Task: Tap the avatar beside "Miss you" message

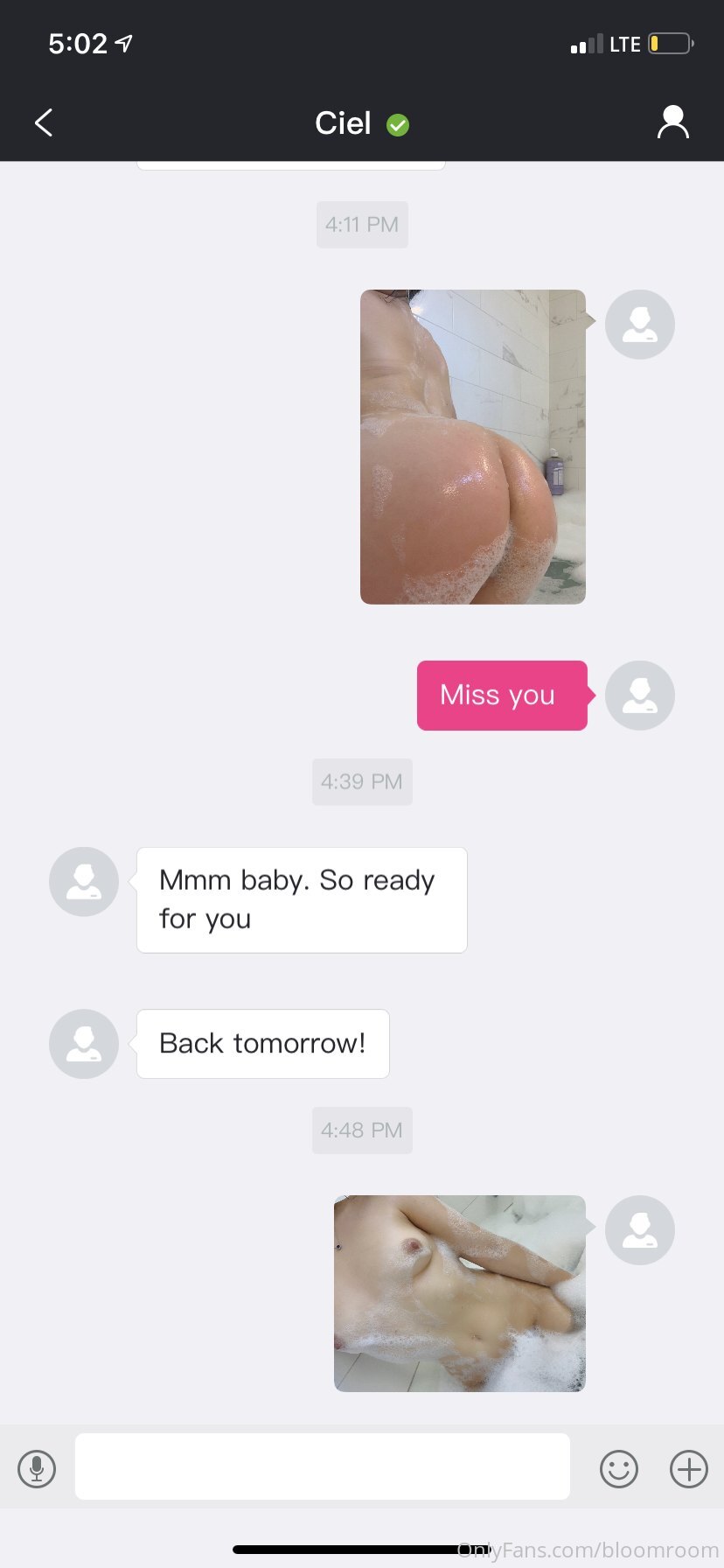Action: (639, 695)
